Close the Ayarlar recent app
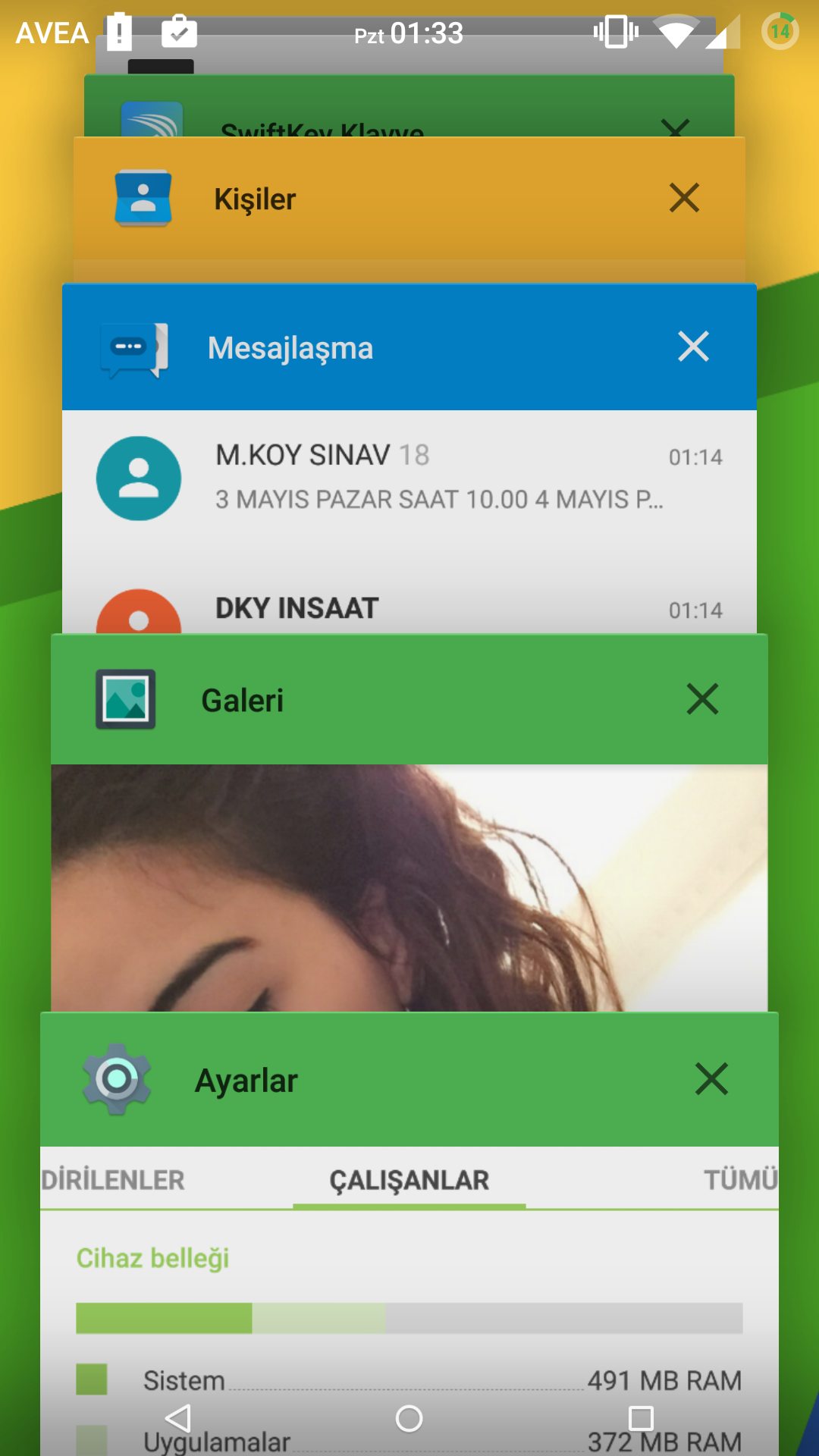The height and width of the screenshot is (1456, 819). [711, 1079]
